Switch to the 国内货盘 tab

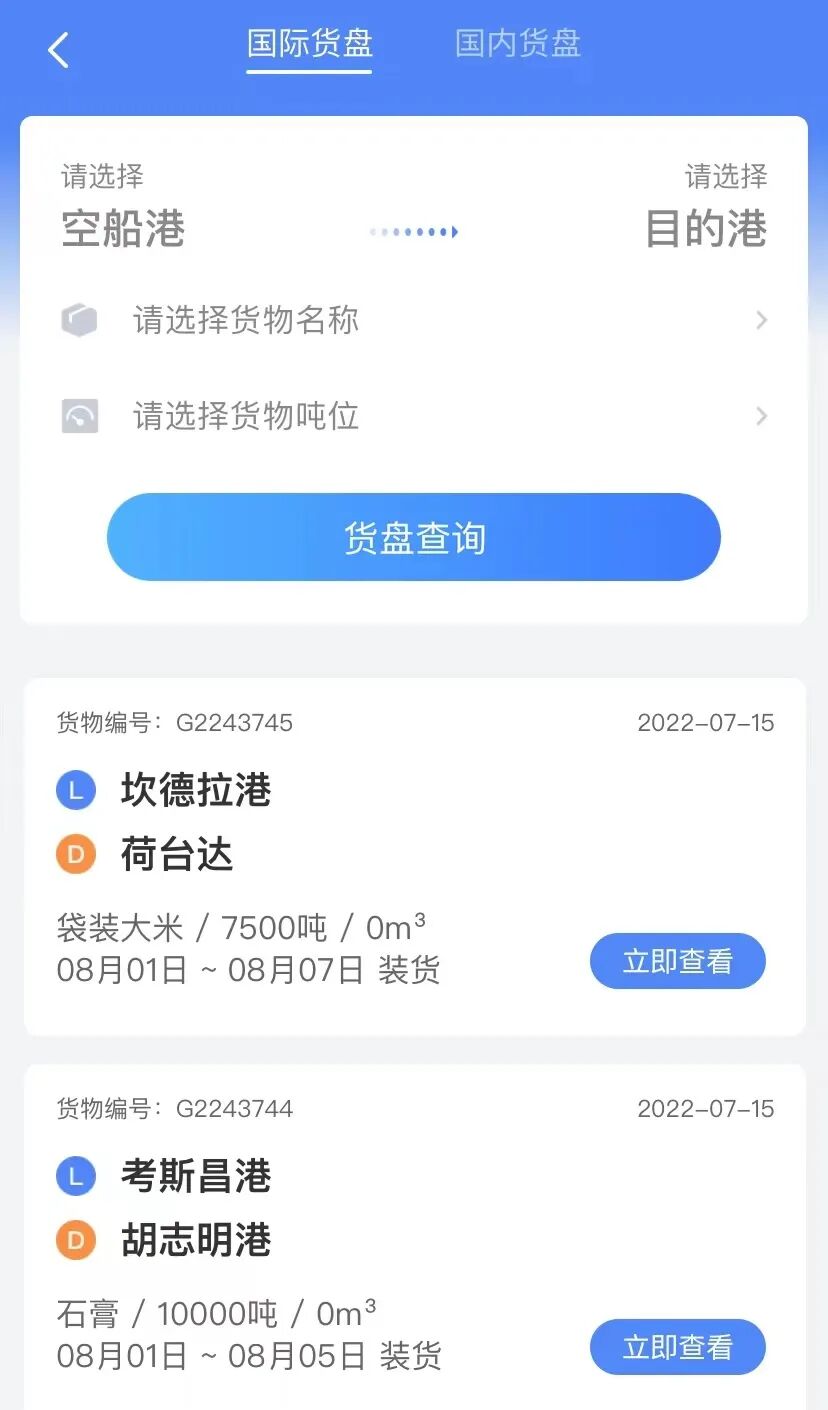pos(518,44)
